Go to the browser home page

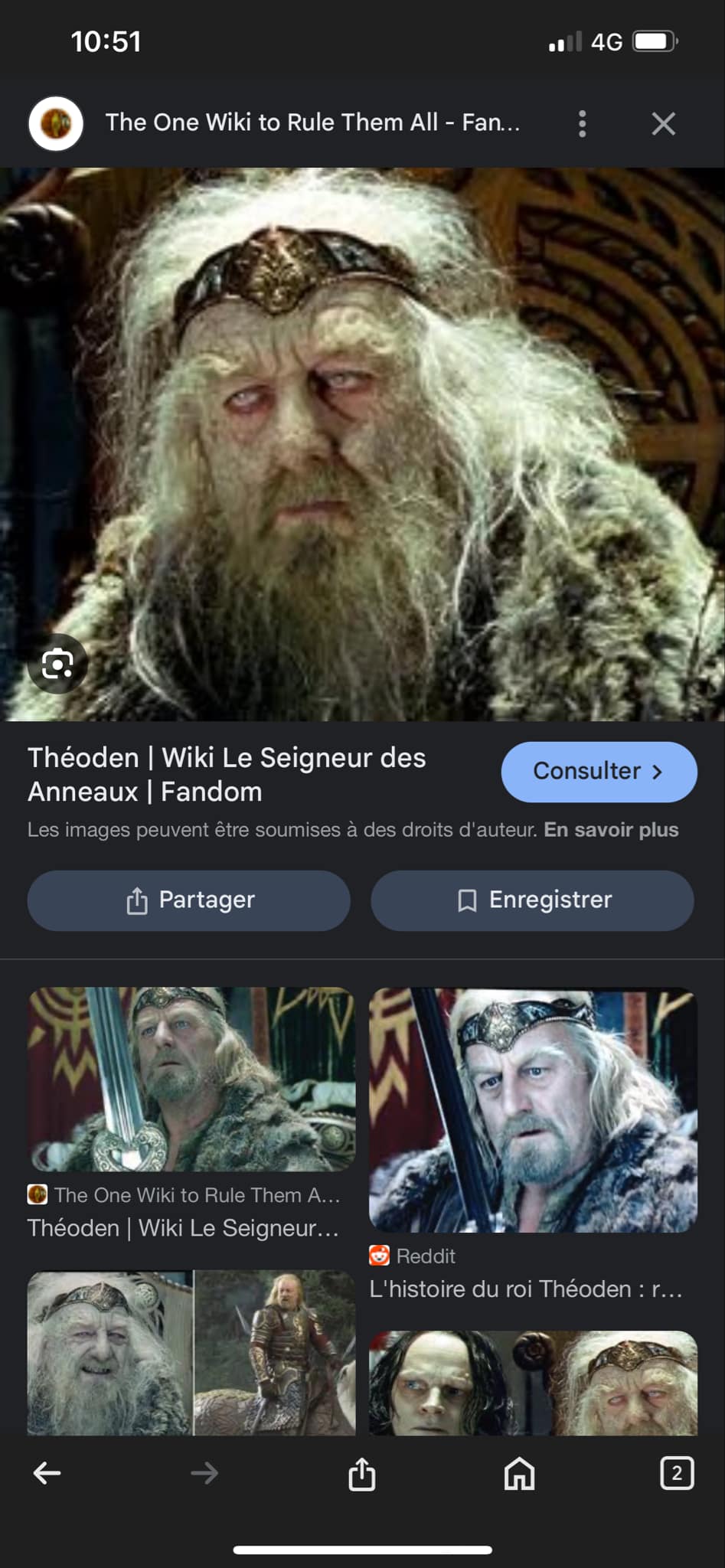519,1473
